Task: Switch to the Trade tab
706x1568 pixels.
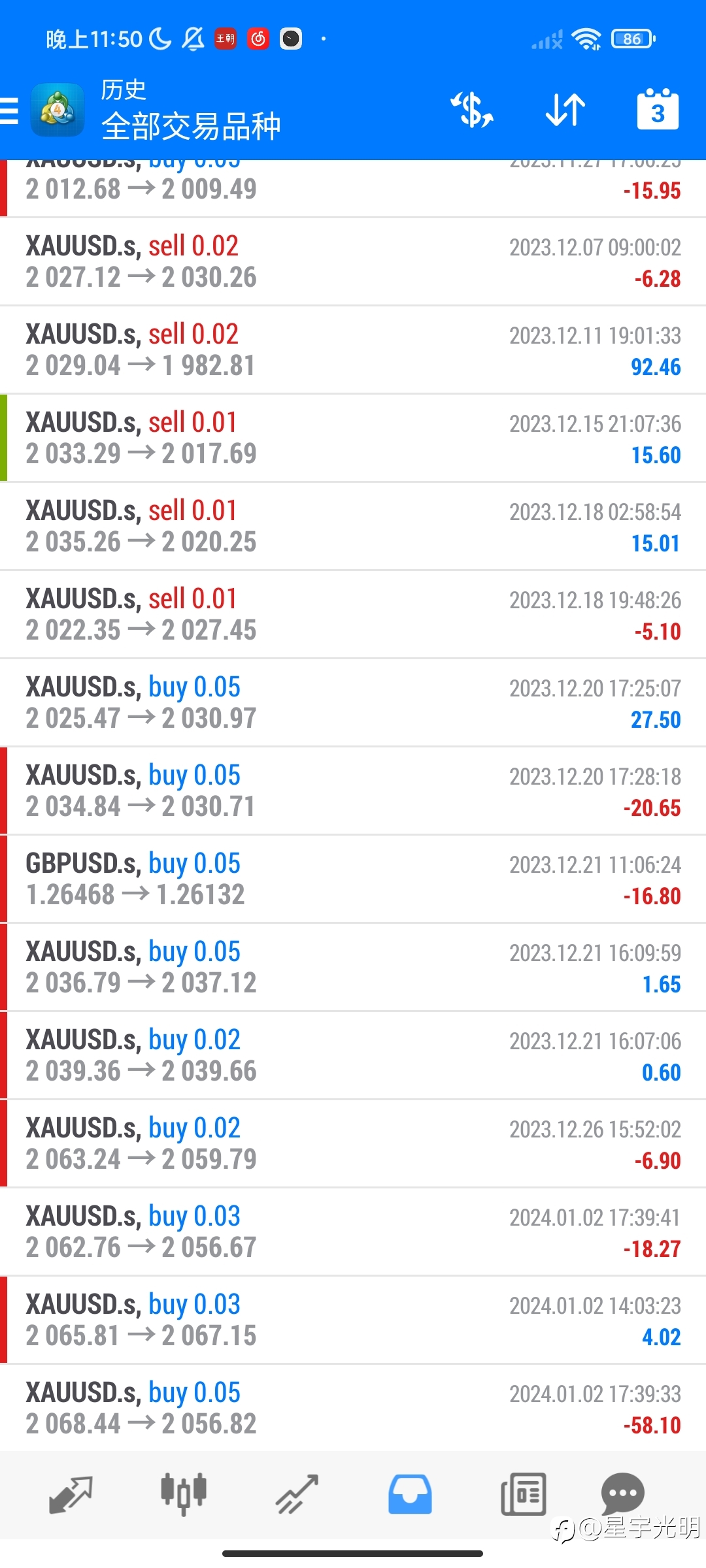Action: point(297,1495)
